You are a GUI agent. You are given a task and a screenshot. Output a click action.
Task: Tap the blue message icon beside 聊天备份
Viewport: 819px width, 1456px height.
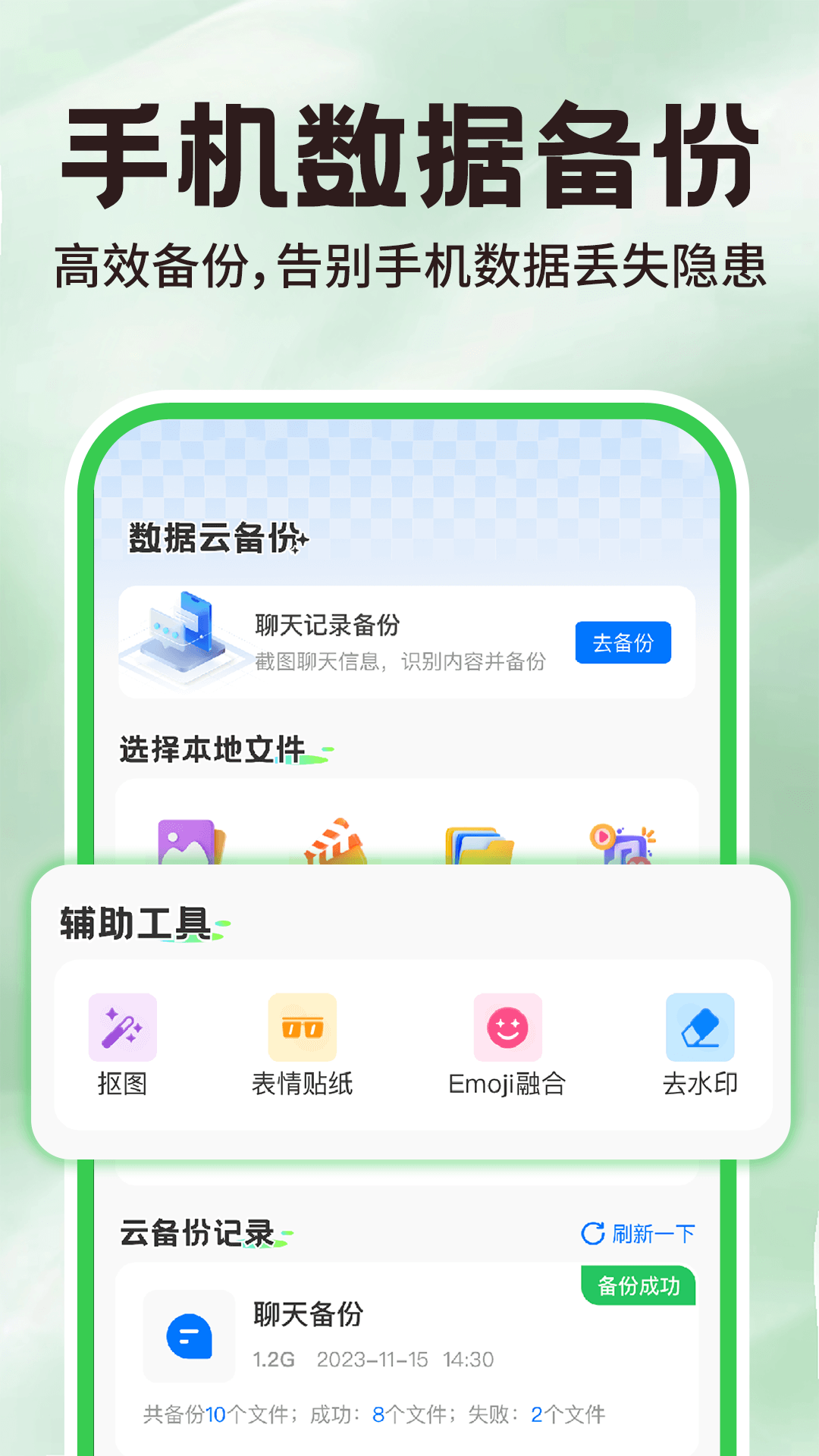click(x=189, y=1337)
